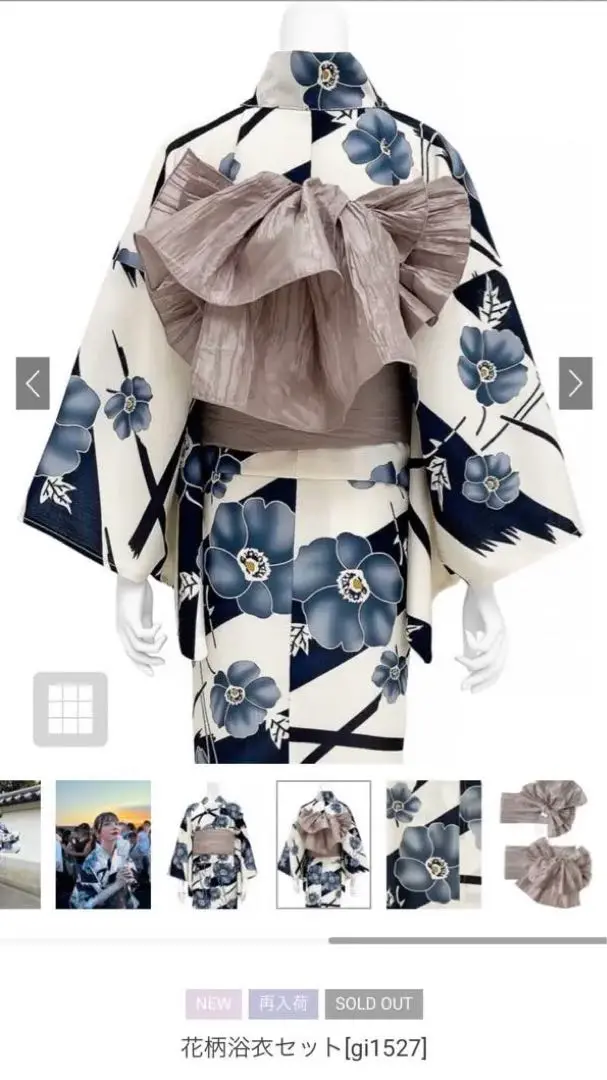This screenshot has width=607, height=1080.
Task: Select the partially visible wall photo thumbnail
Action: pyautogui.click(x=19, y=845)
